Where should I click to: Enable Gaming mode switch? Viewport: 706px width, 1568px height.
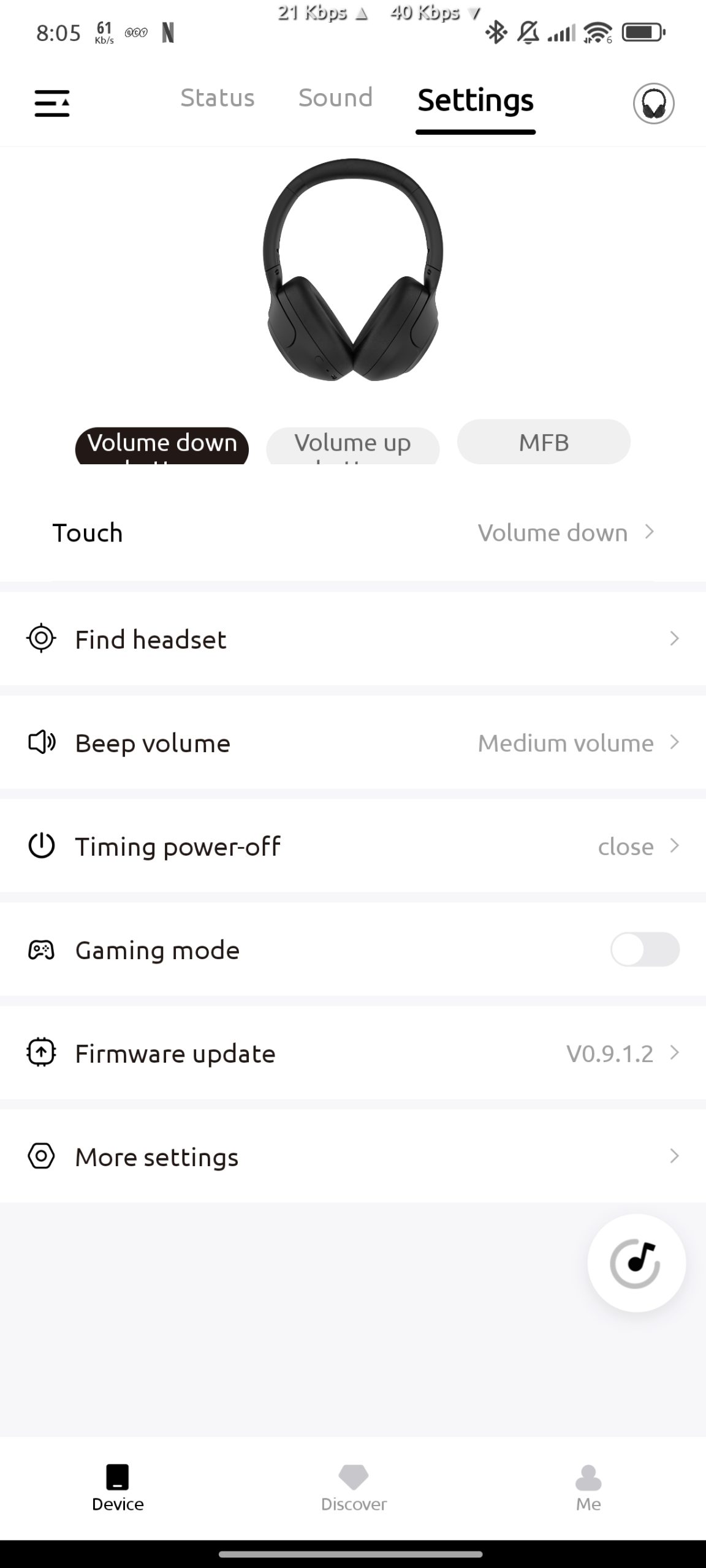pos(645,949)
